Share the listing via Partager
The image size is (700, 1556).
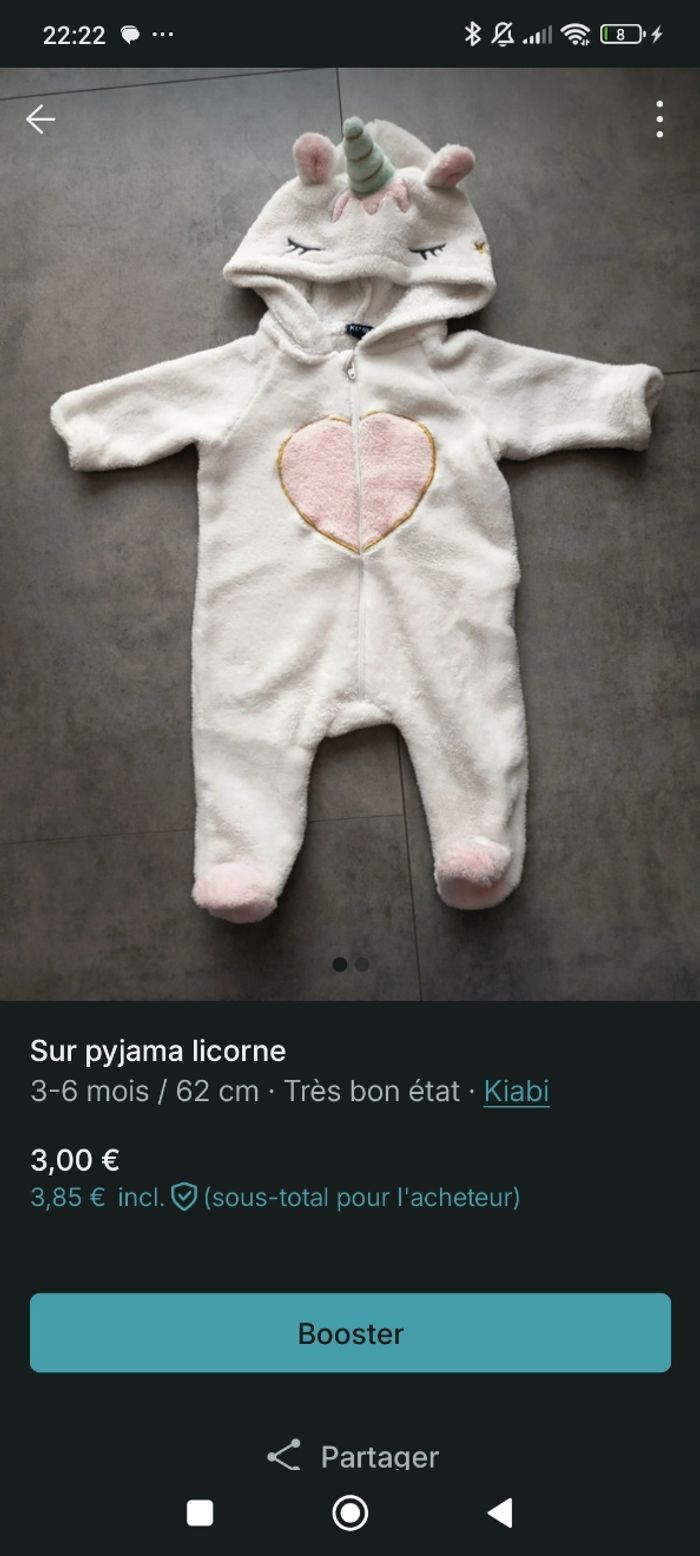[x=352, y=1456]
